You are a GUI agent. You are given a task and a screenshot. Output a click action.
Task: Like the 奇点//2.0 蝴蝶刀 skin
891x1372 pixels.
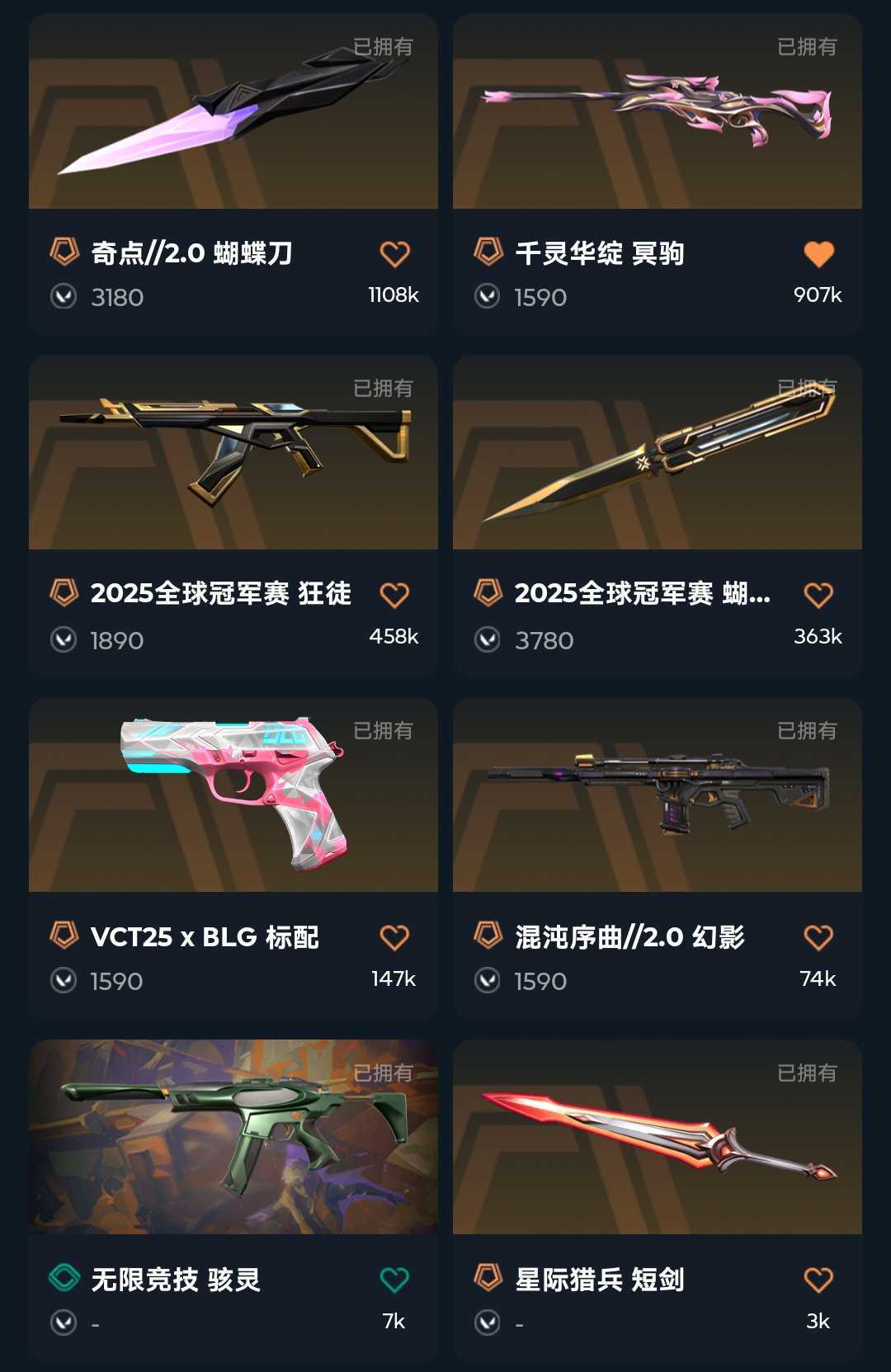click(394, 253)
